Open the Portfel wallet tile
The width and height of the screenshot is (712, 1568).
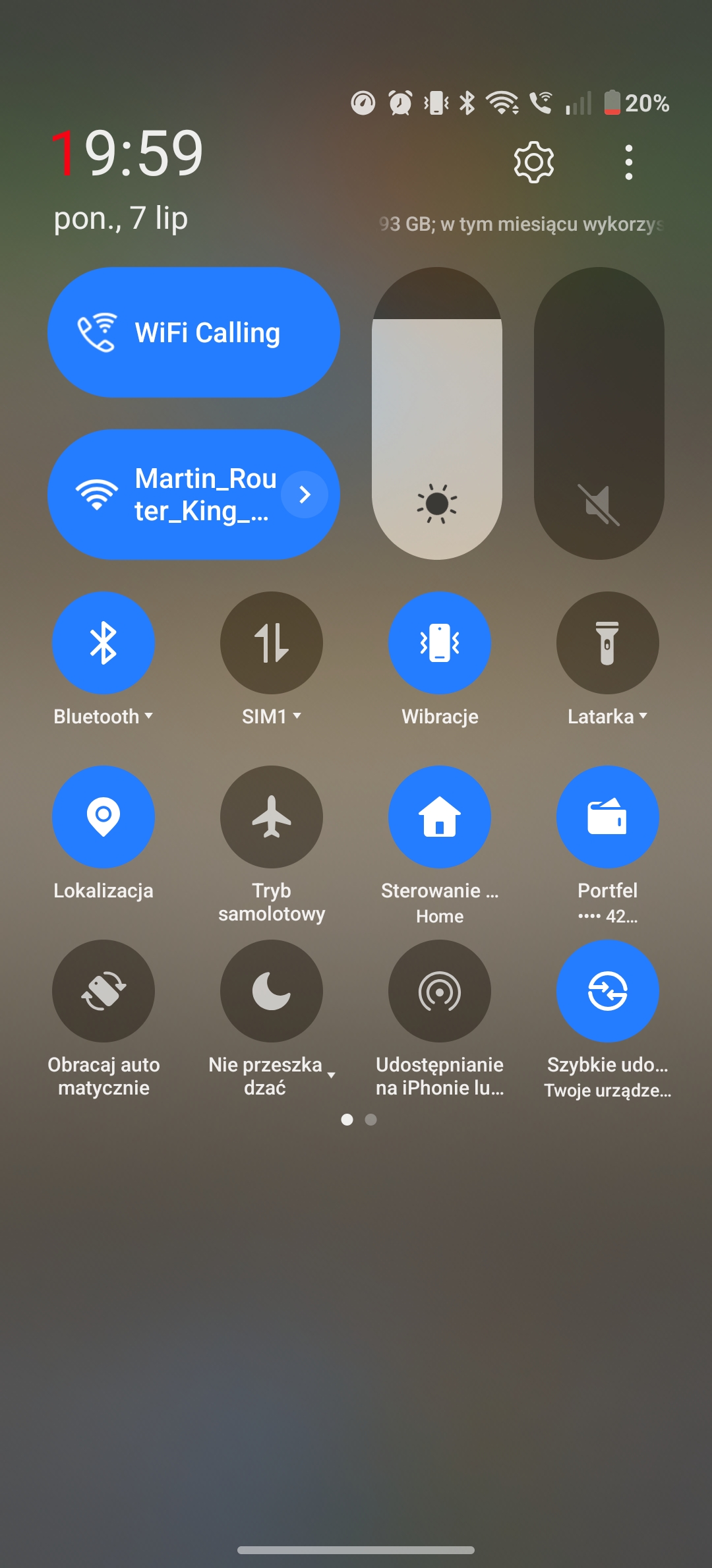[608, 817]
